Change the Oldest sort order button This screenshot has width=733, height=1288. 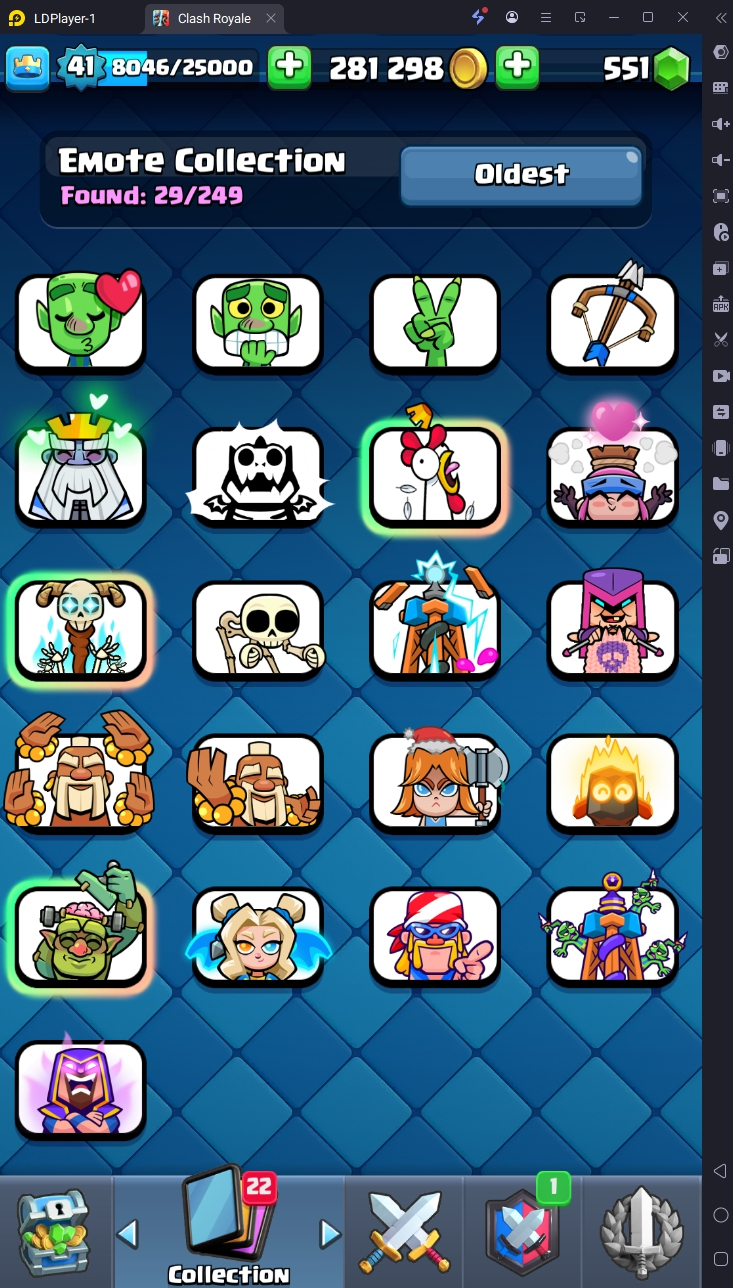click(x=520, y=175)
